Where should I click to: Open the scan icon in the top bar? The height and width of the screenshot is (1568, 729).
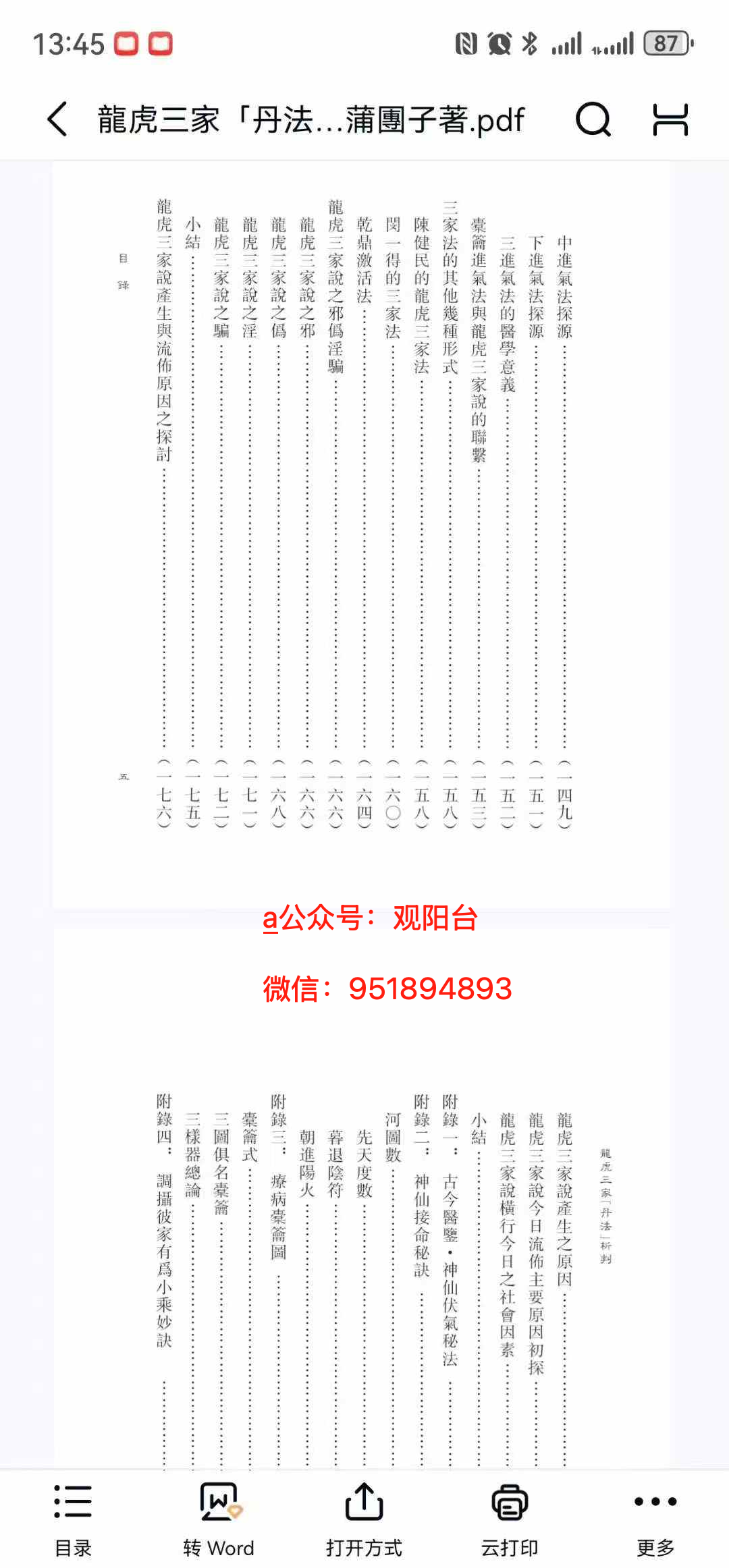[670, 119]
